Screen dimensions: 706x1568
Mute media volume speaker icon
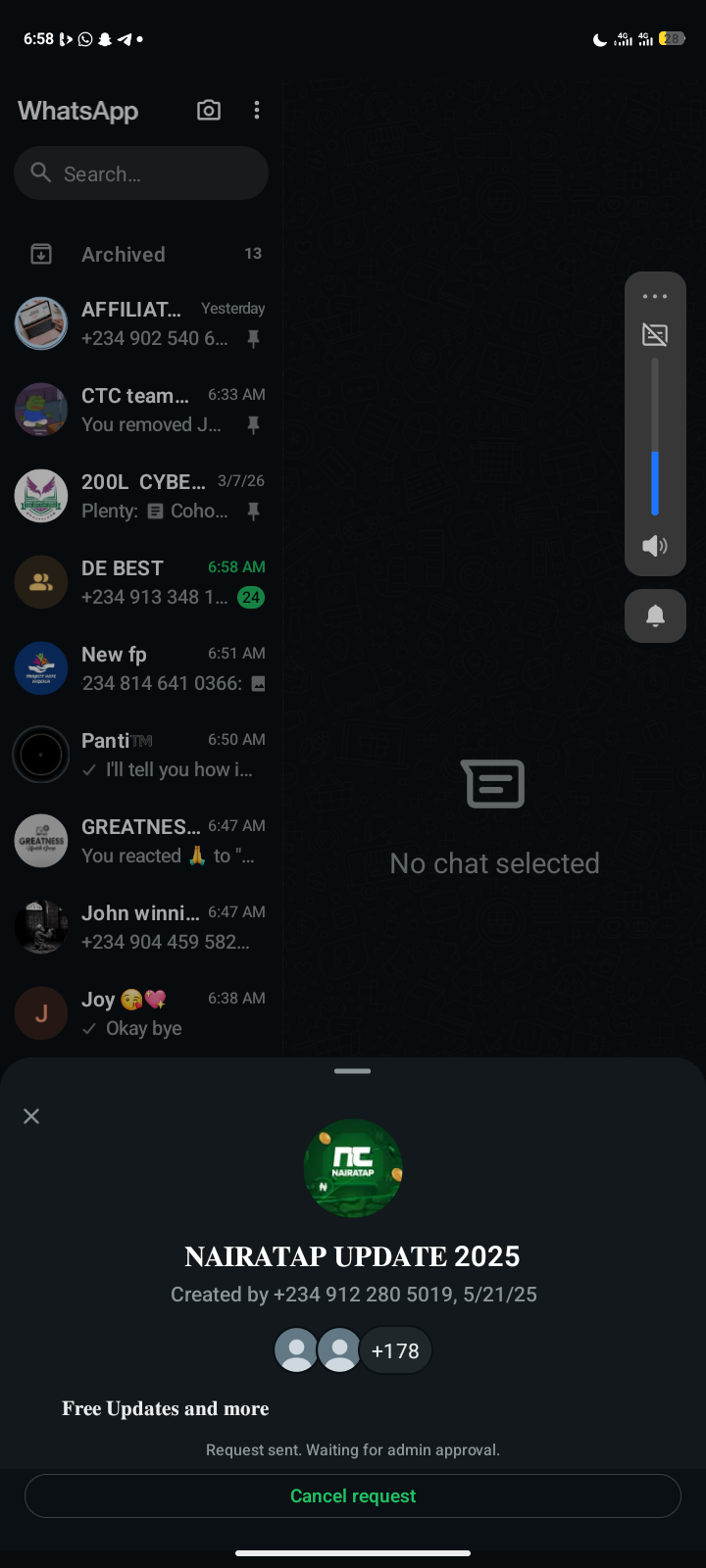click(655, 546)
